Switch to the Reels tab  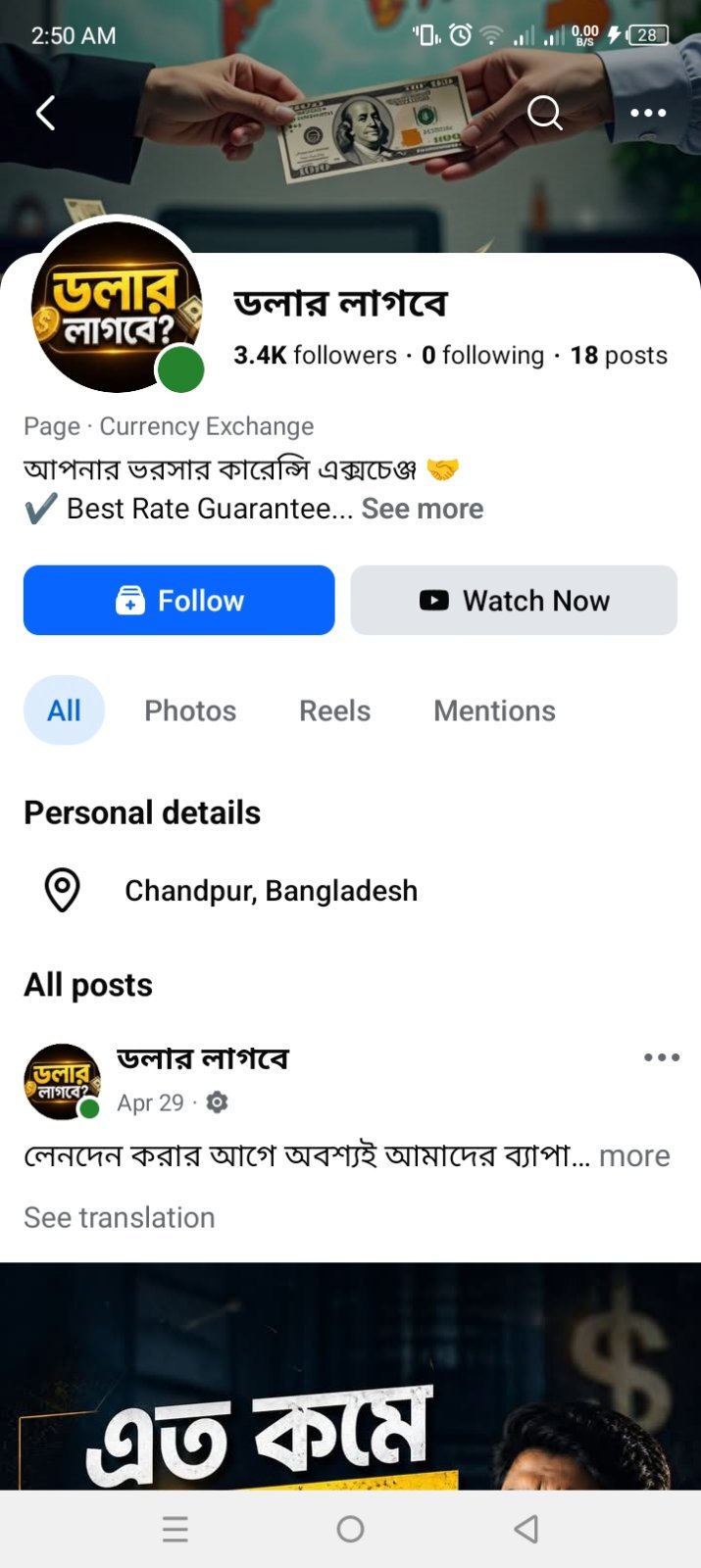334,710
